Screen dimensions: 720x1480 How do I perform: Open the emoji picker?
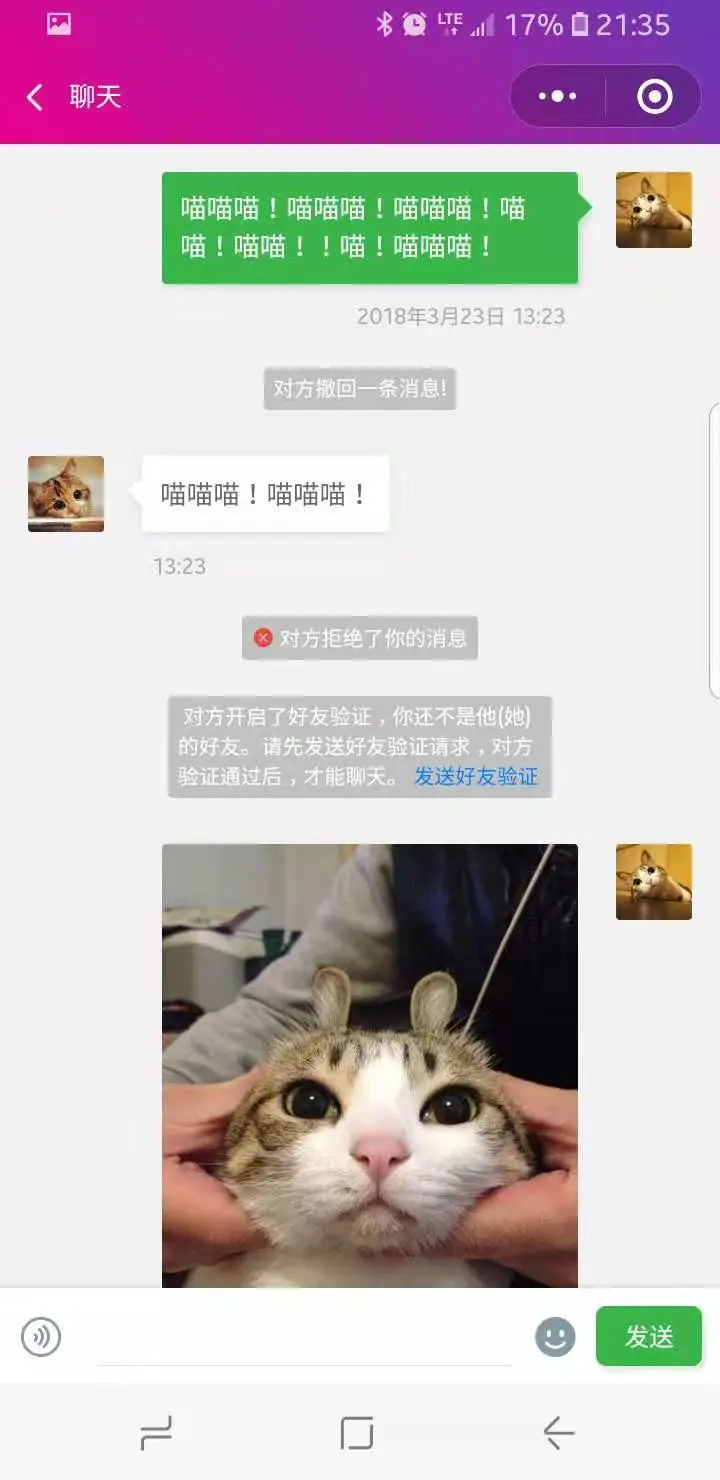(555, 1336)
